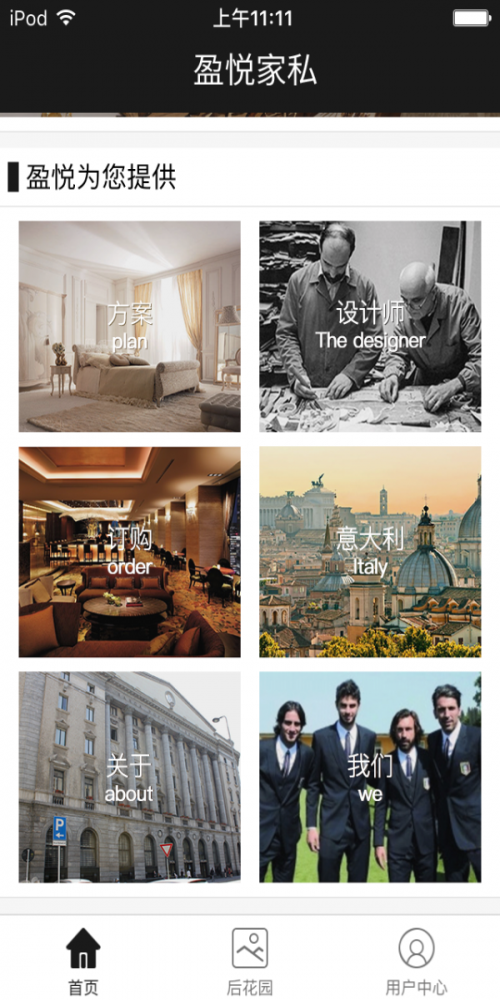Select the 订购 order tile

pyautogui.click(x=129, y=552)
